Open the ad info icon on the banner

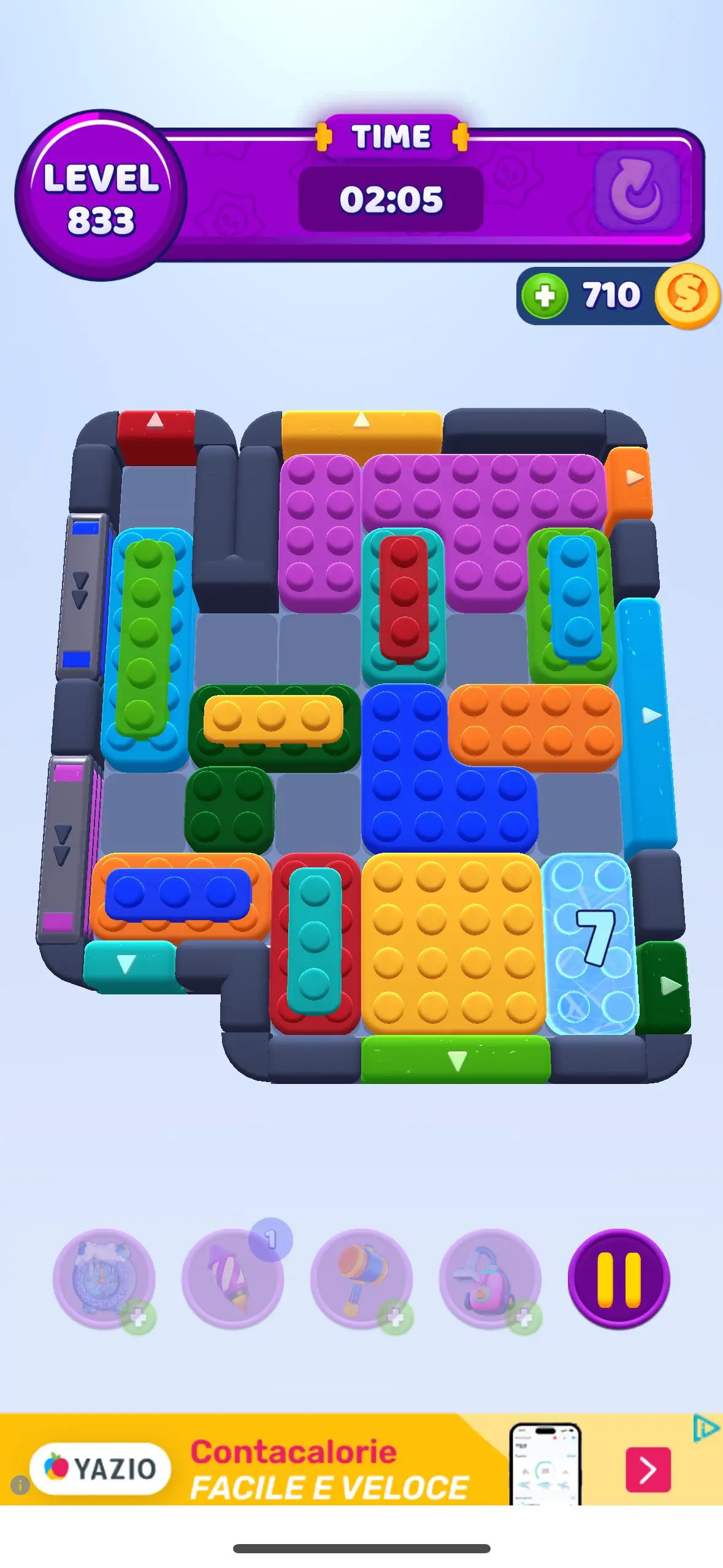point(20,1485)
